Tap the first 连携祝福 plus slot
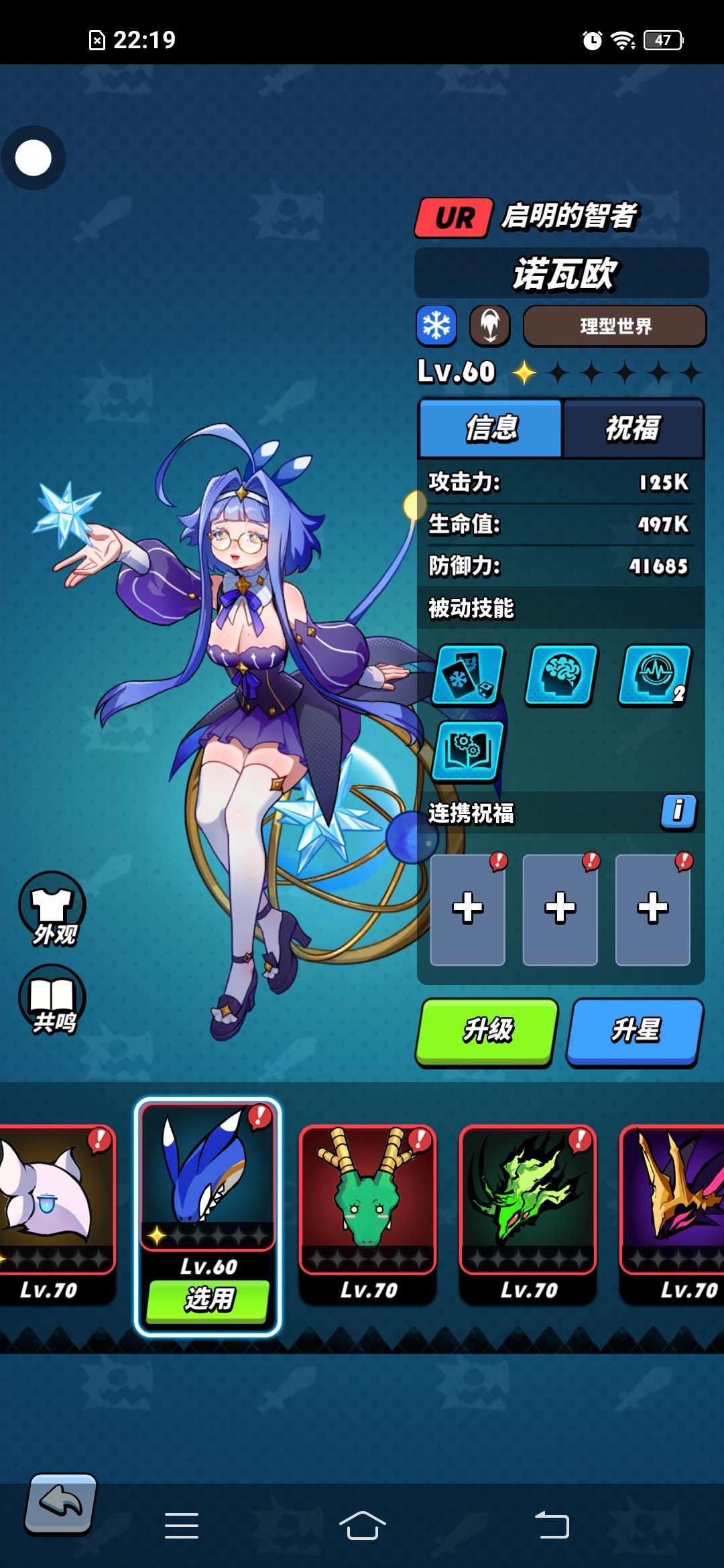The height and width of the screenshot is (1568, 724). point(467,909)
